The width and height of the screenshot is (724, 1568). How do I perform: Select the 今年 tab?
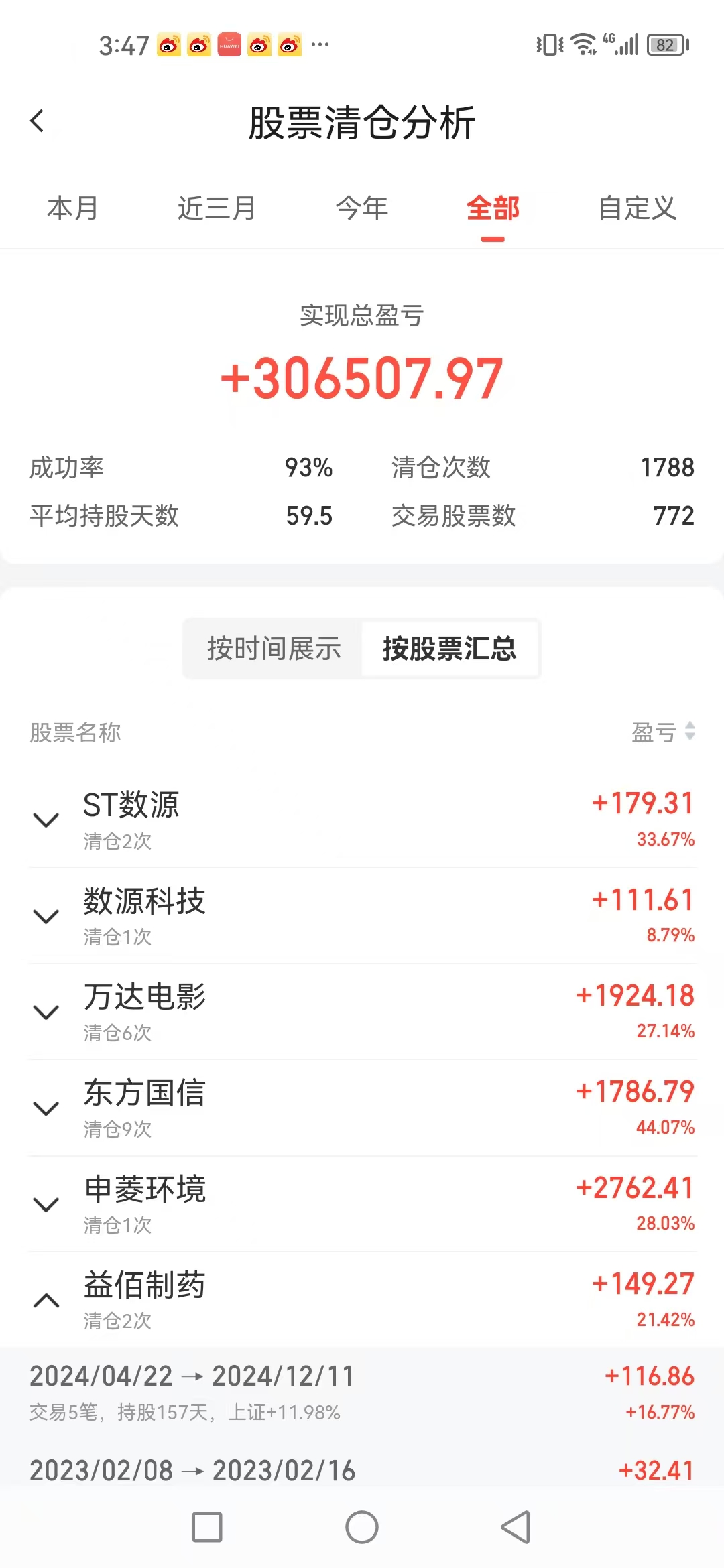coord(362,208)
